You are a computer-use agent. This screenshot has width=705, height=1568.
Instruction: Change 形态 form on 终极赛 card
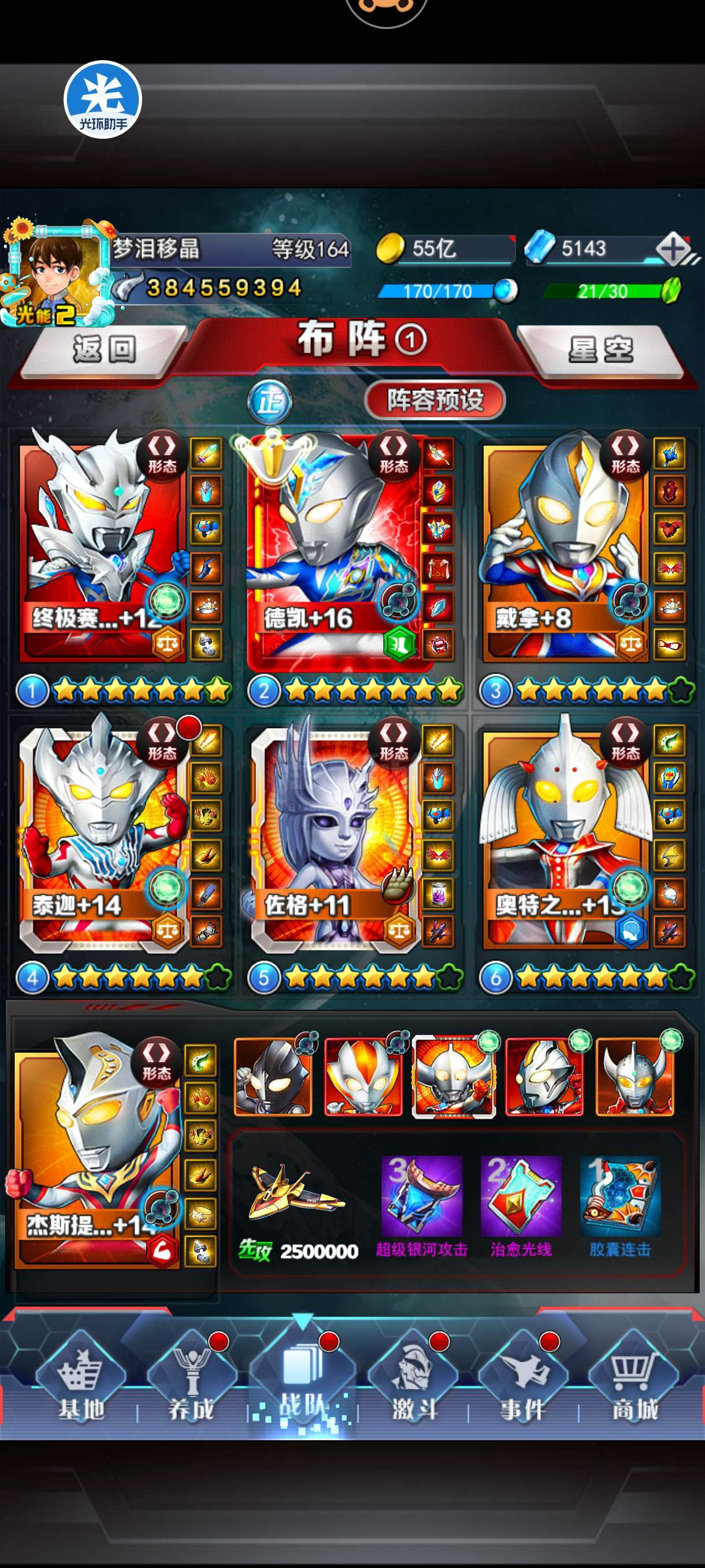162,454
